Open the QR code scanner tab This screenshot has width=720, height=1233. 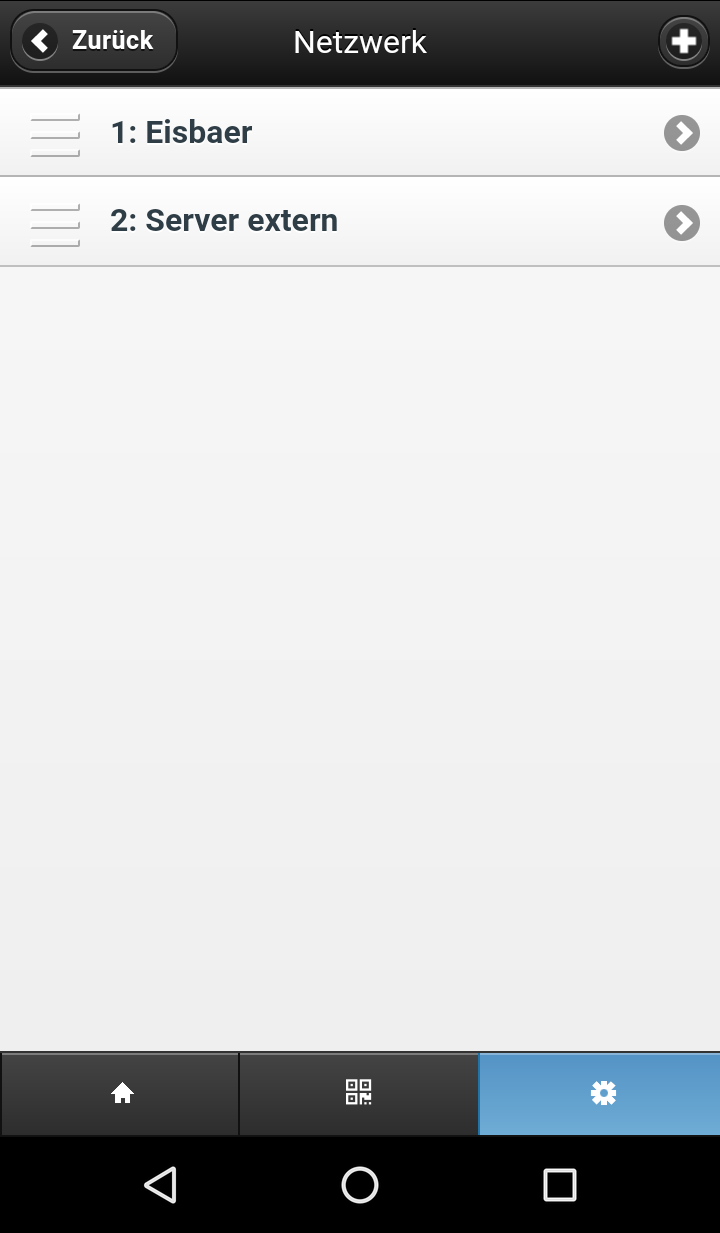coord(359,1093)
